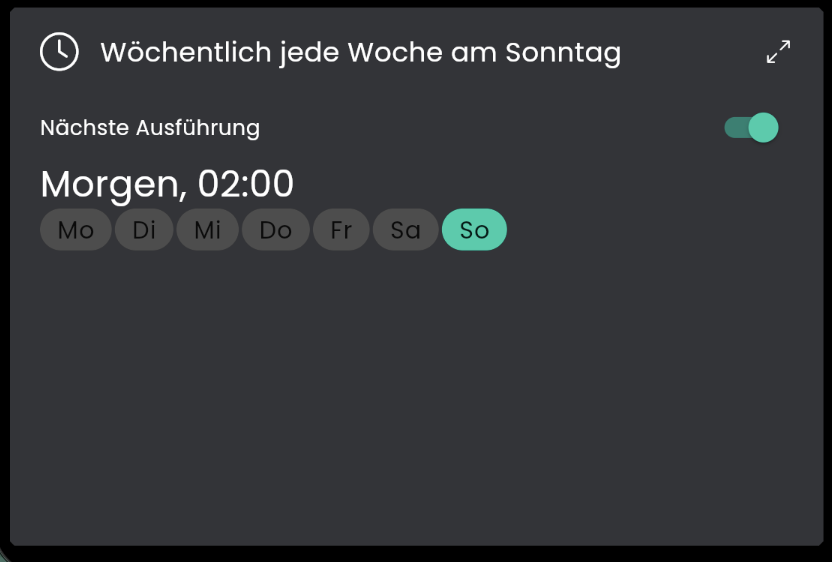Screen dimensions: 832x562
Task: Select the Mo weekday chip
Action: pyautogui.click(x=76, y=230)
